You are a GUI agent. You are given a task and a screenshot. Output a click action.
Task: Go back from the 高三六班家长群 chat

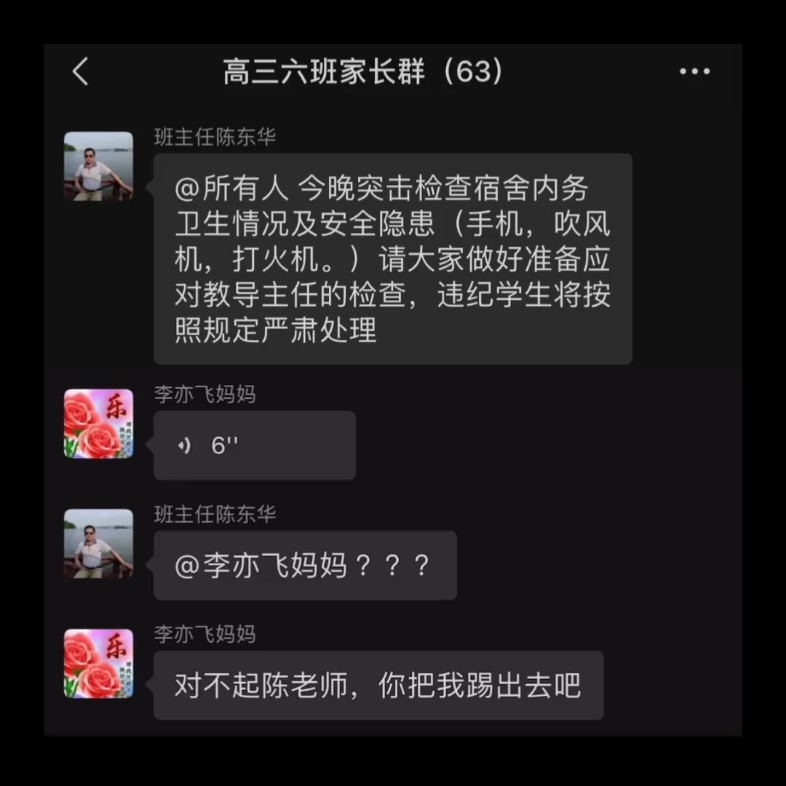pyautogui.click(x=80, y=71)
